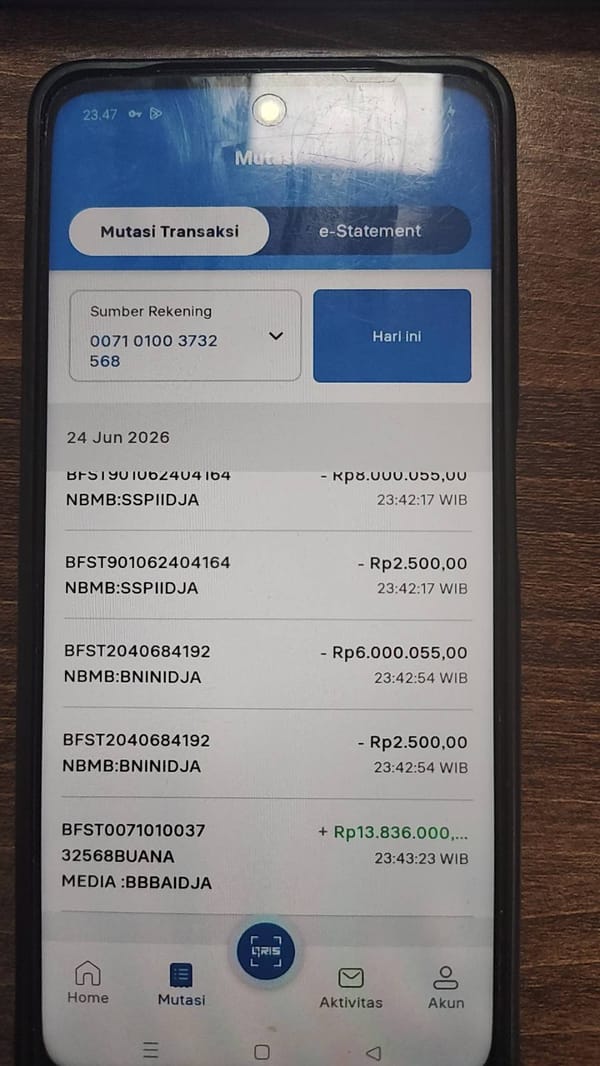Open the Aktivitas tab
The height and width of the screenshot is (1066, 600).
tap(351, 988)
